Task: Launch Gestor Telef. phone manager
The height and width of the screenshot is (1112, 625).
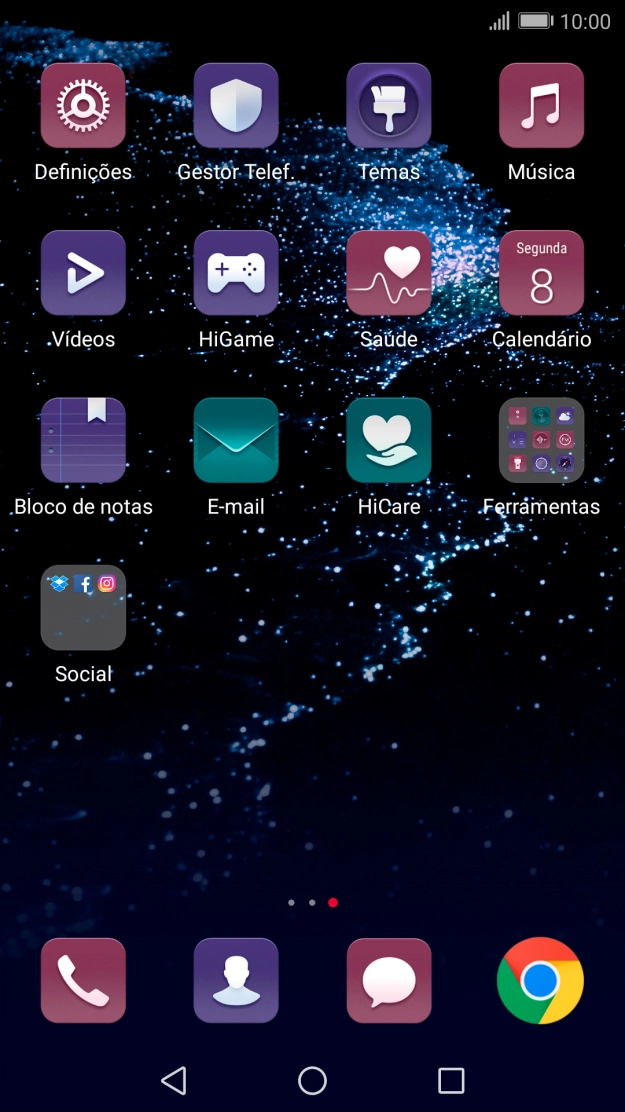Action: [x=236, y=106]
